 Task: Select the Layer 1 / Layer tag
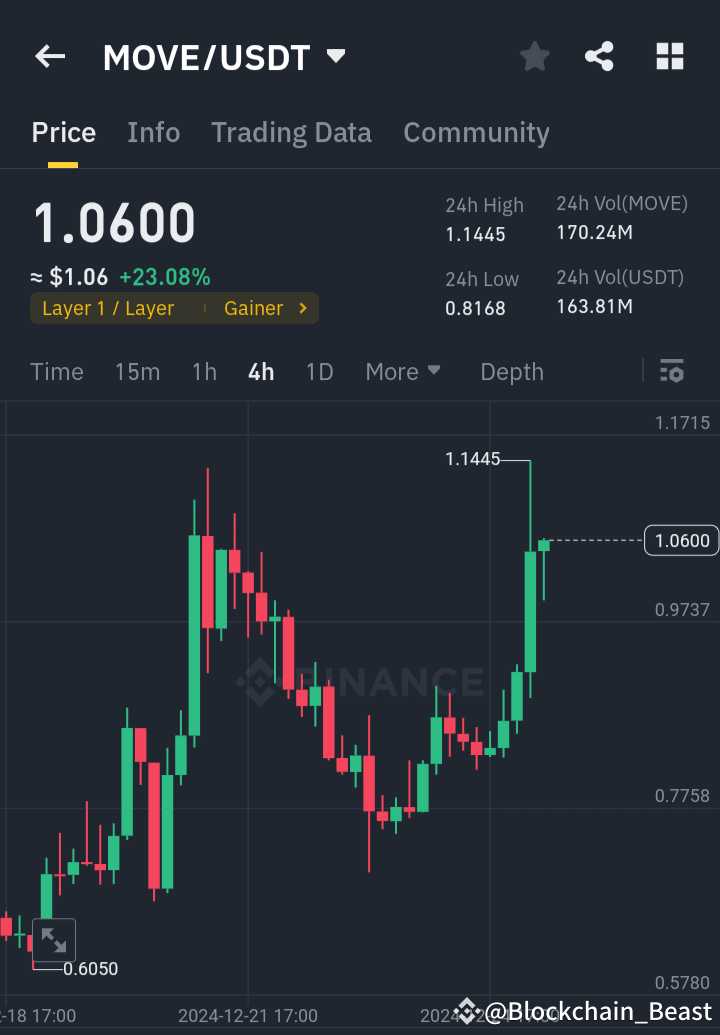[107, 308]
